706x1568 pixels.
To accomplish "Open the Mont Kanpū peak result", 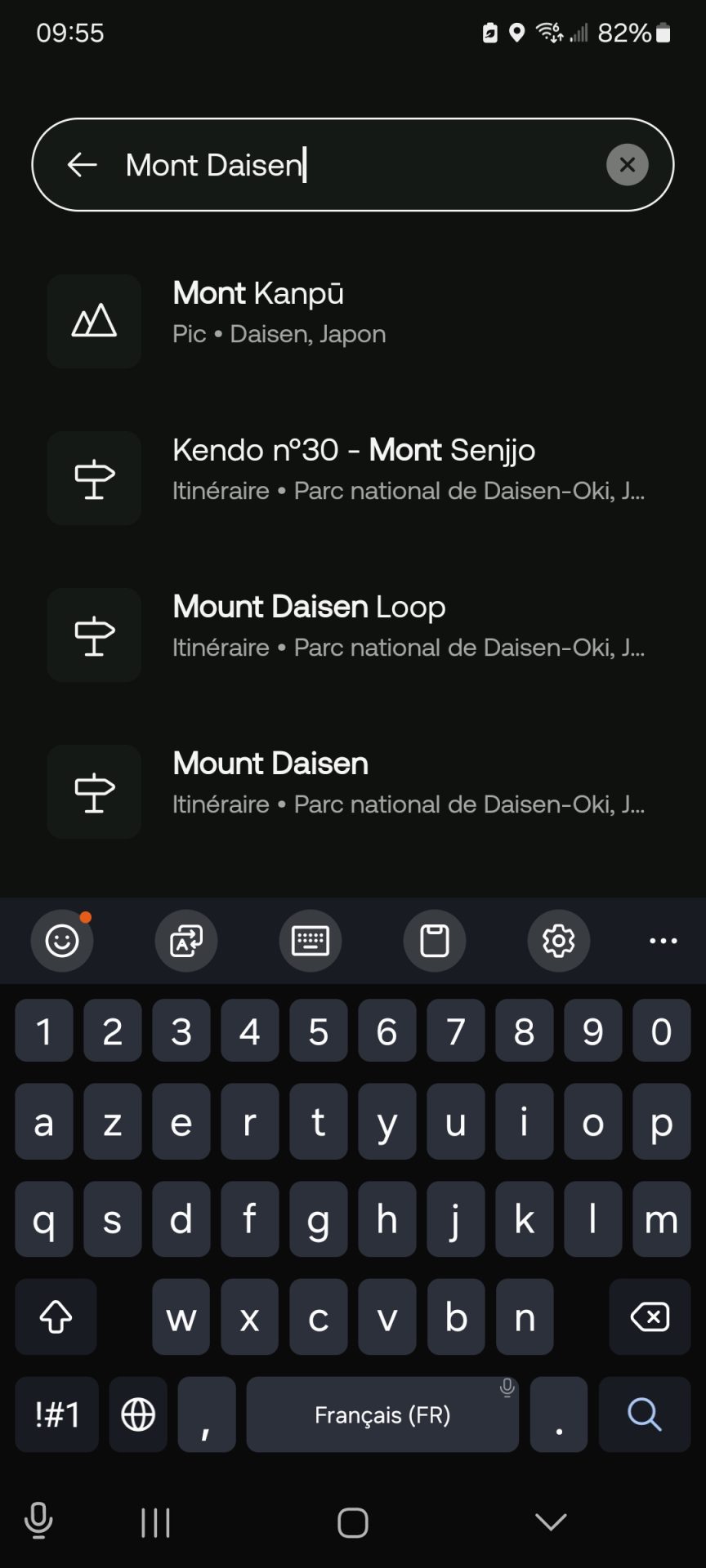I will click(x=351, y=314).
